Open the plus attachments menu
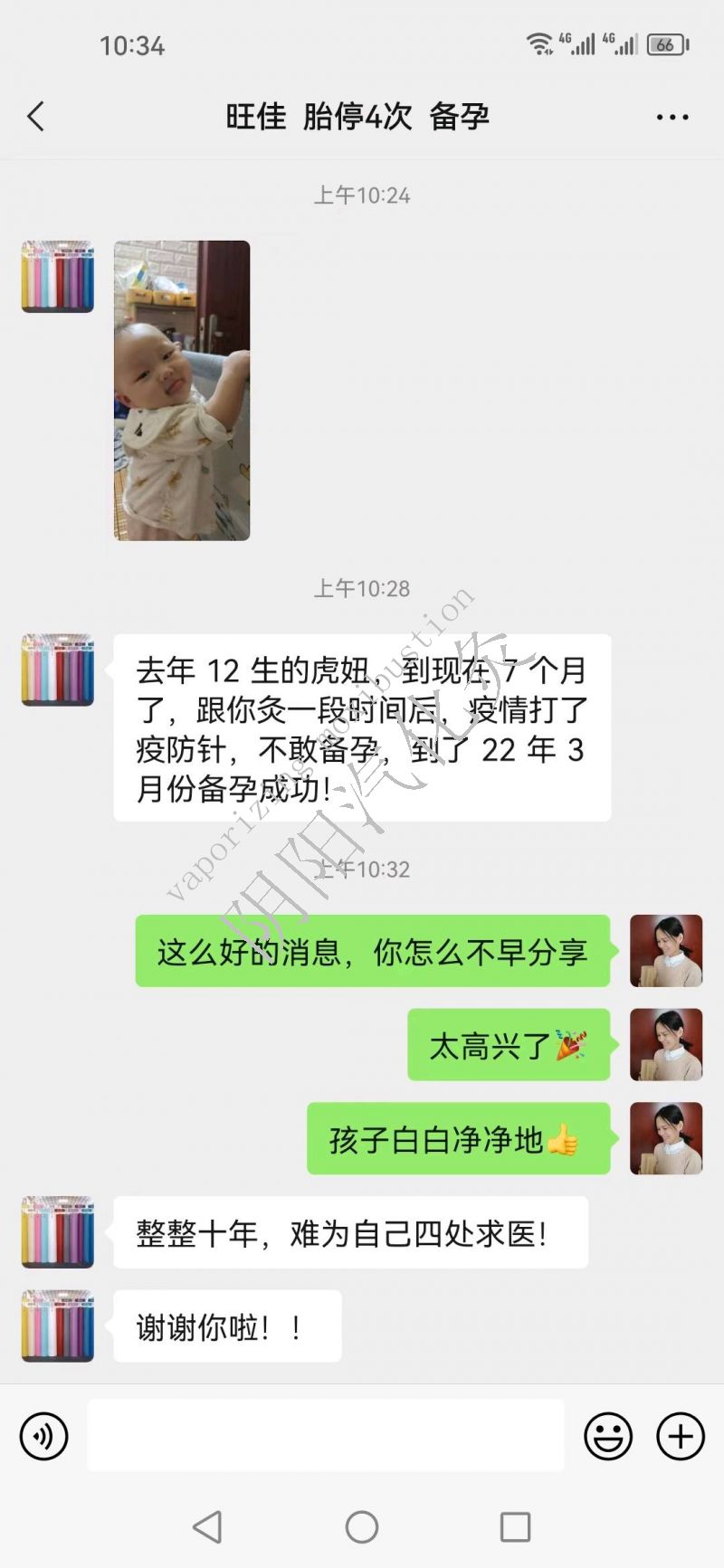This screenshot has height=1568, width=724. coord(681,1436)
